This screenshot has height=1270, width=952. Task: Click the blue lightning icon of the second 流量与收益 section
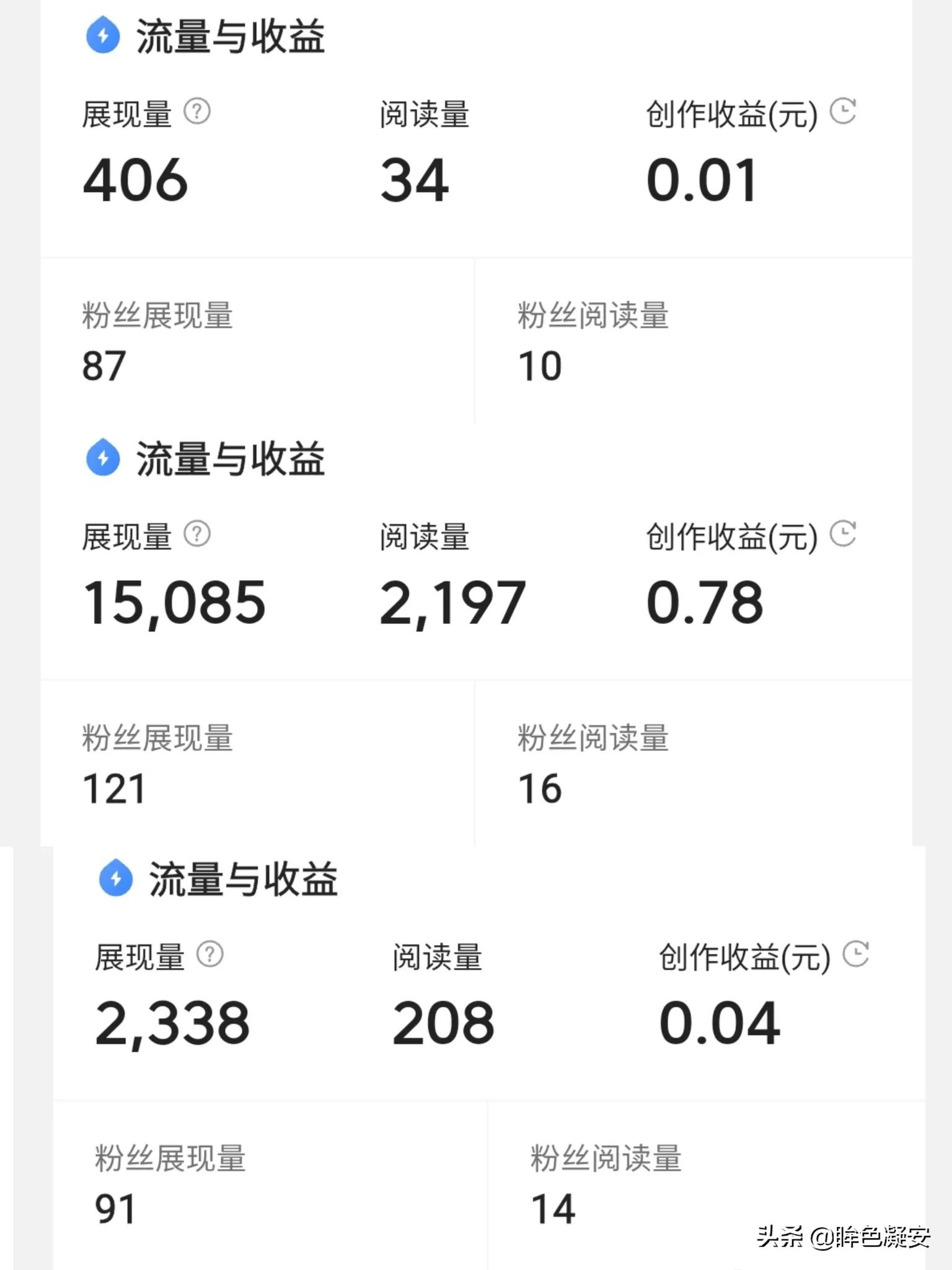[x=104, y=457]
